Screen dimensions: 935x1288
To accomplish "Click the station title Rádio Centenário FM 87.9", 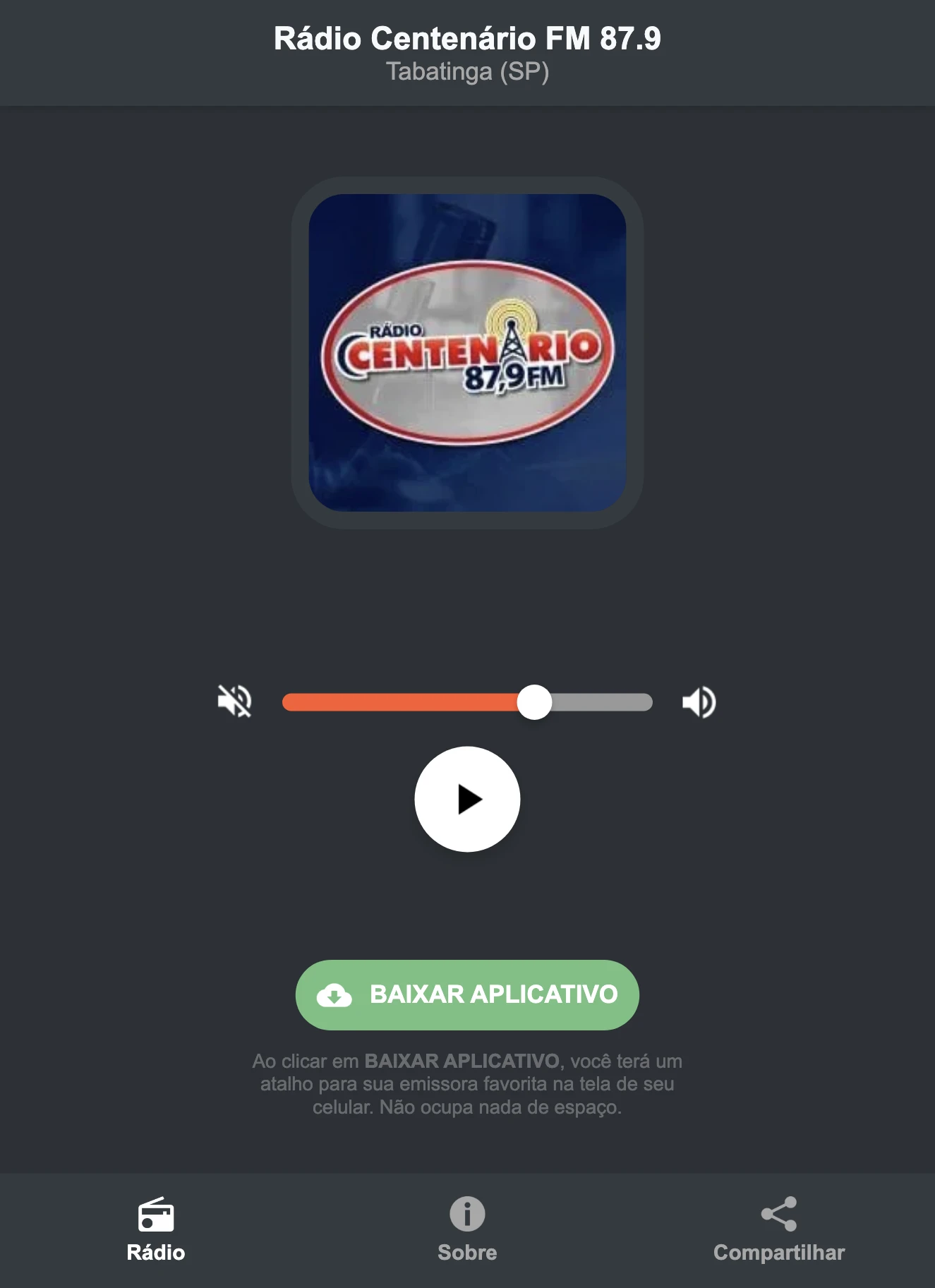I will [467, 40].
